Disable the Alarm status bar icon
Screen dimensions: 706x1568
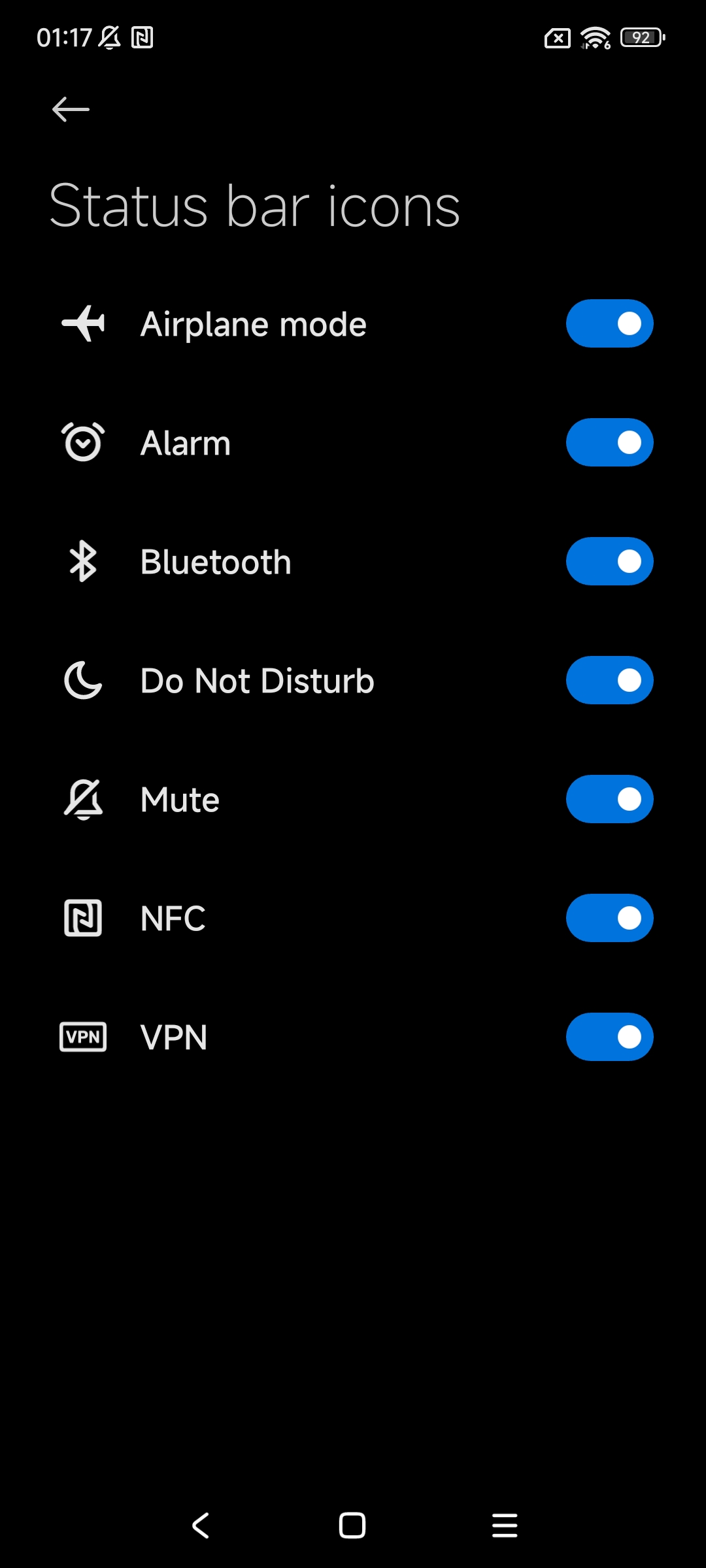[609, 442]
